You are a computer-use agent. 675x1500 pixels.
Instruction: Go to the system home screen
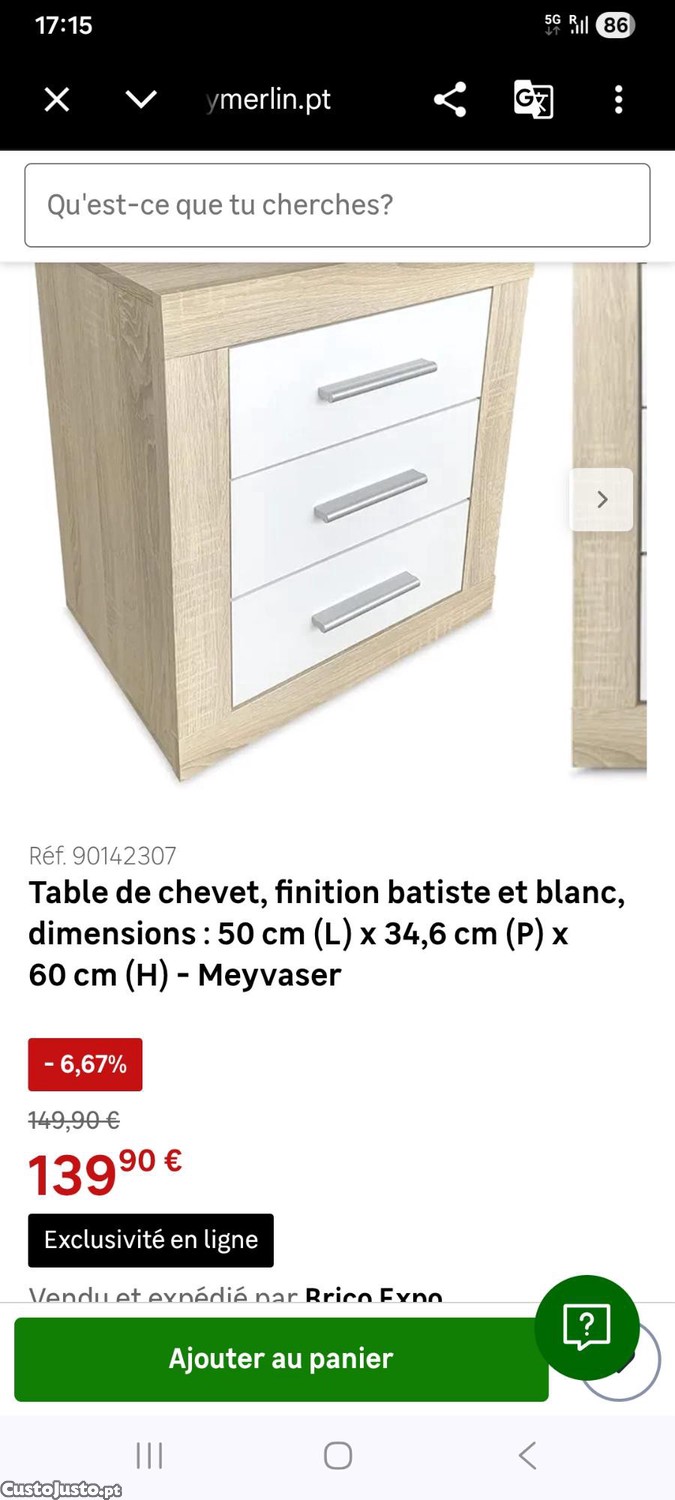(x=338, y=1455)
